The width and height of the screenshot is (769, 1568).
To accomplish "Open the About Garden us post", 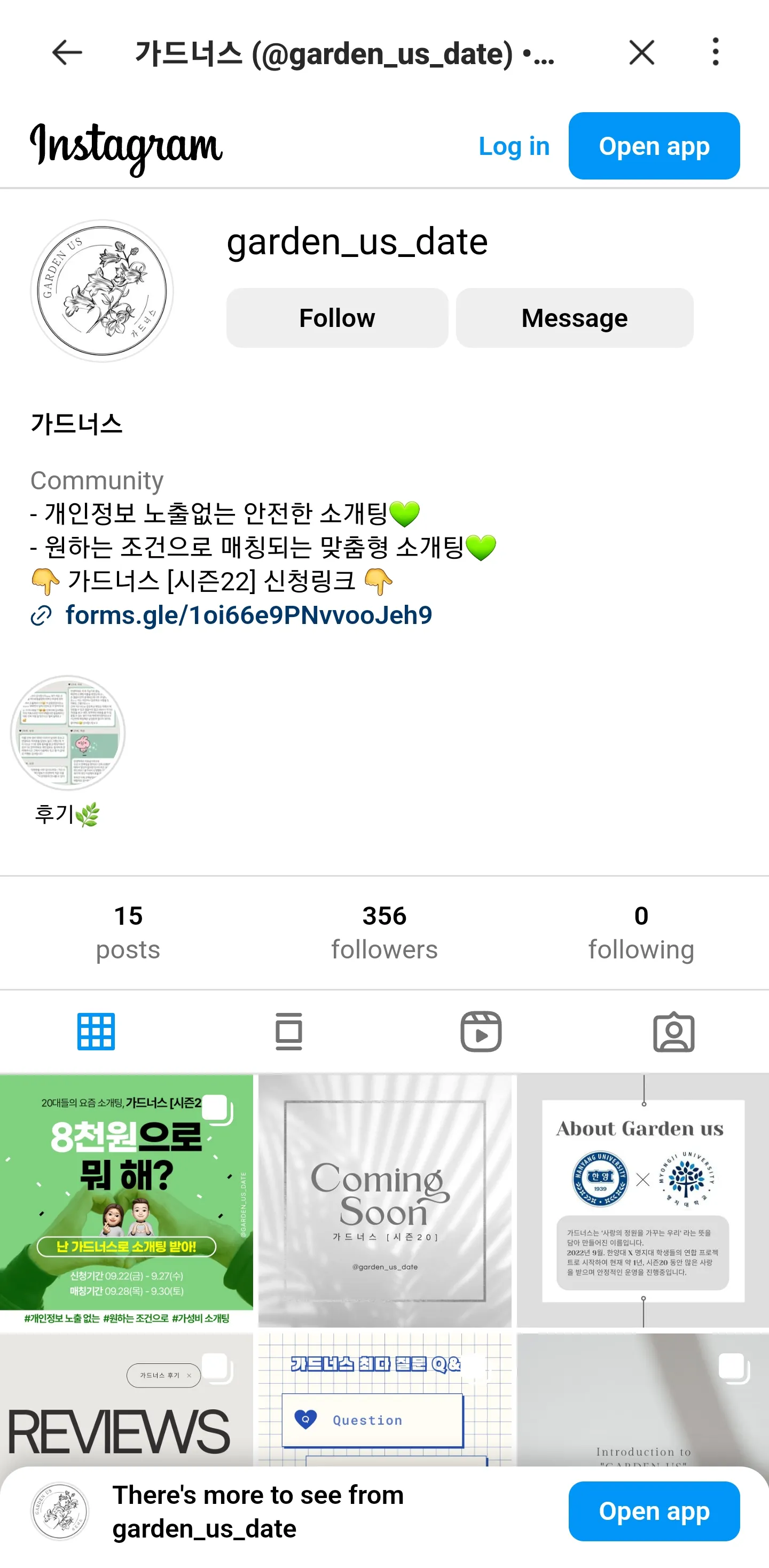I will (642, 1199).
